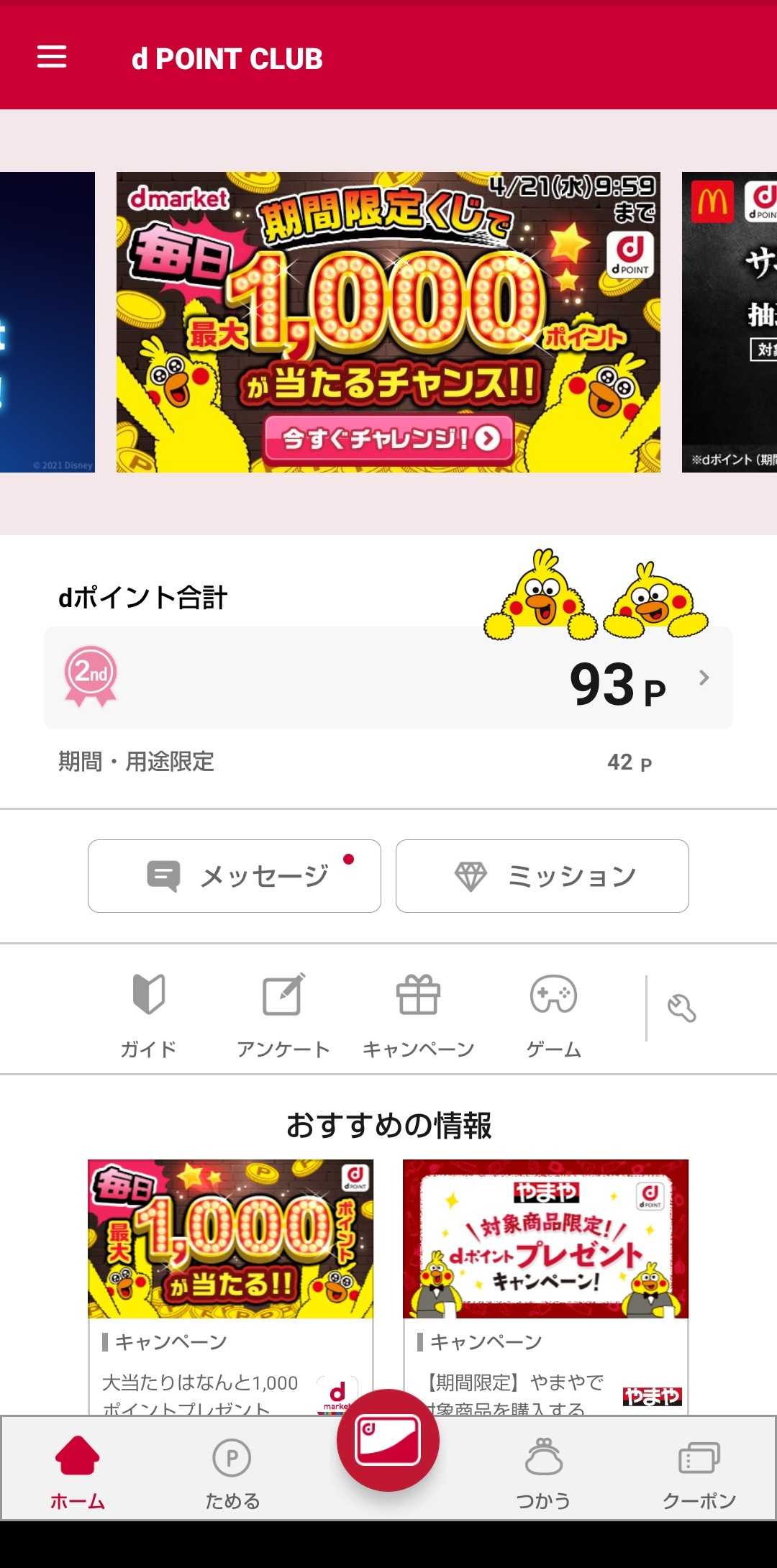View dポイント合計 93P details

coord(388,678)
